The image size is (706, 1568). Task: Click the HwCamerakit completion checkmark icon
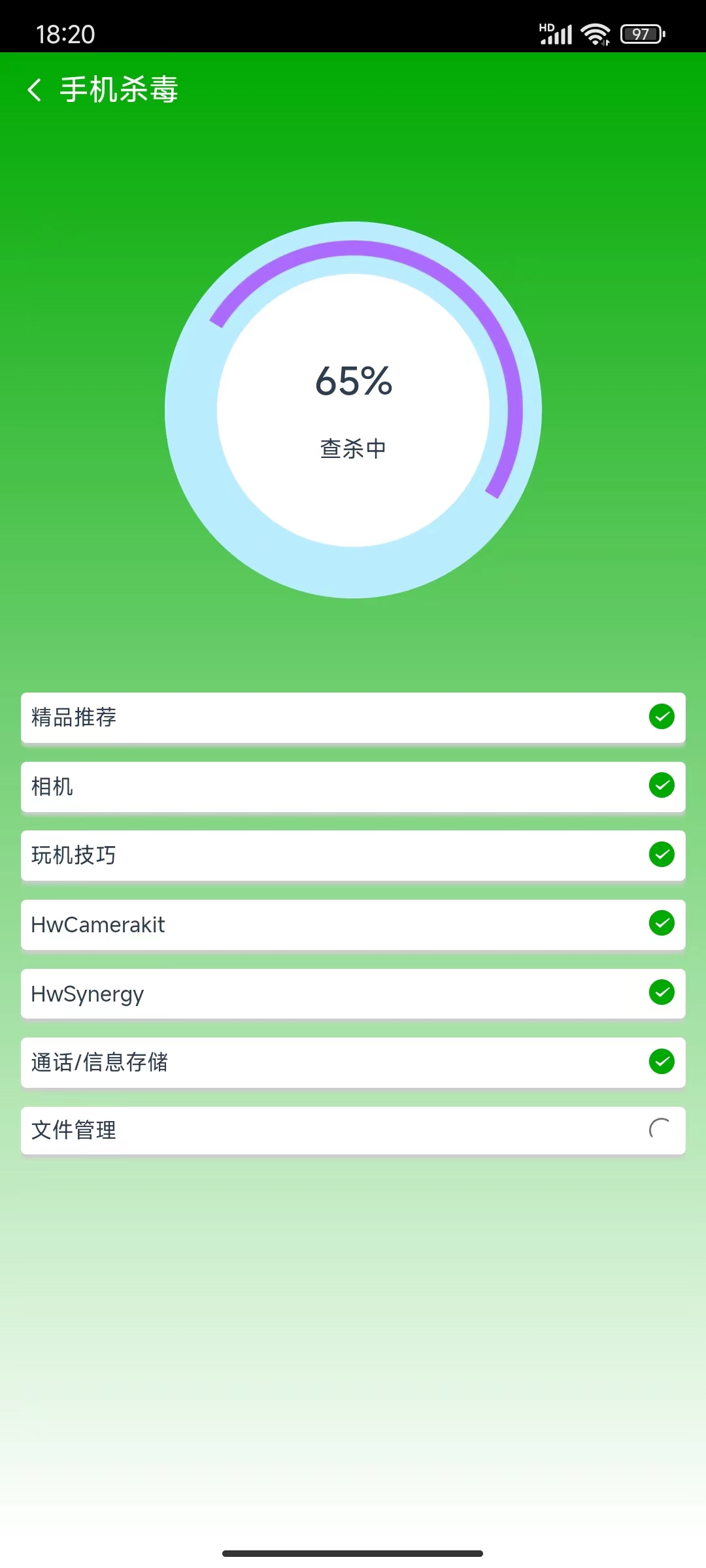[662, 924]
